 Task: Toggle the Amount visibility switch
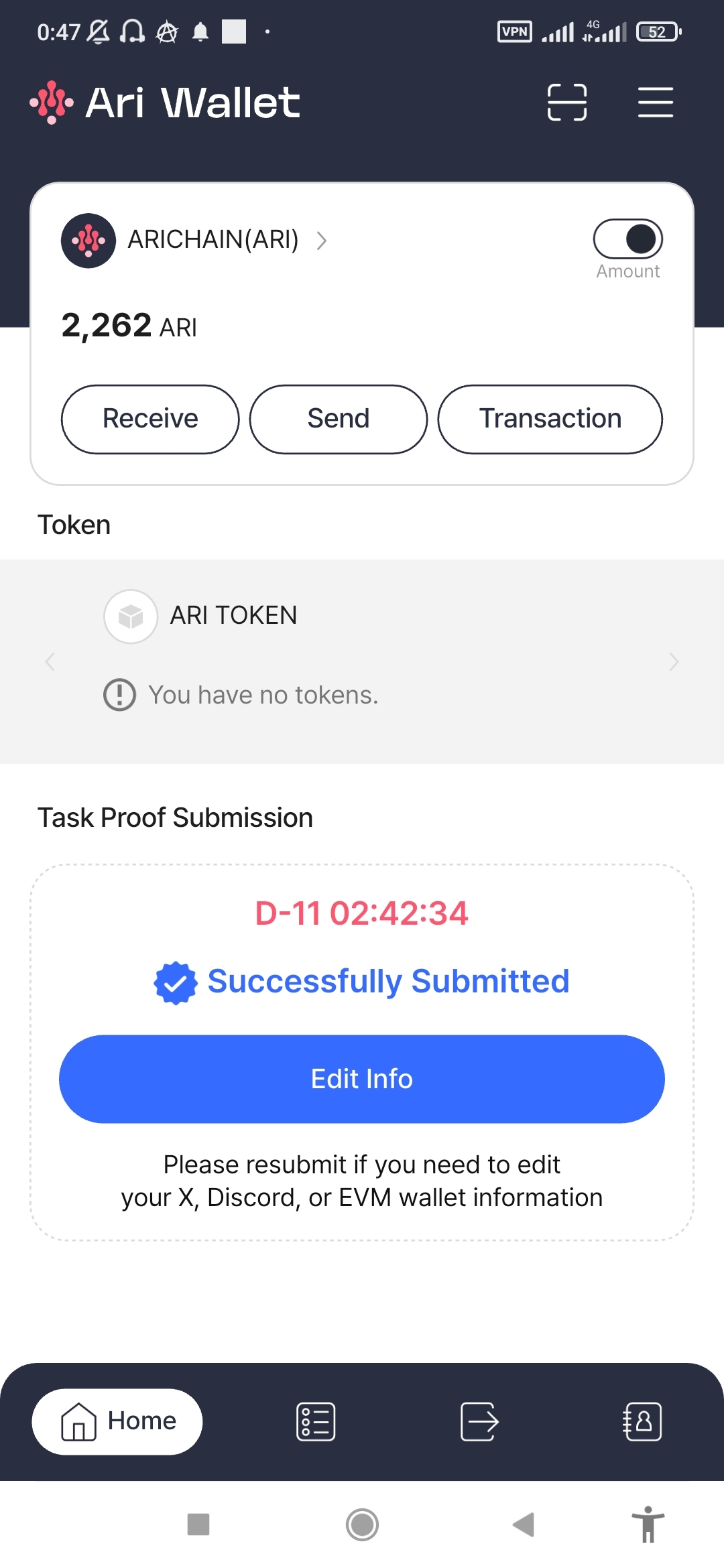tap(627, 239)
